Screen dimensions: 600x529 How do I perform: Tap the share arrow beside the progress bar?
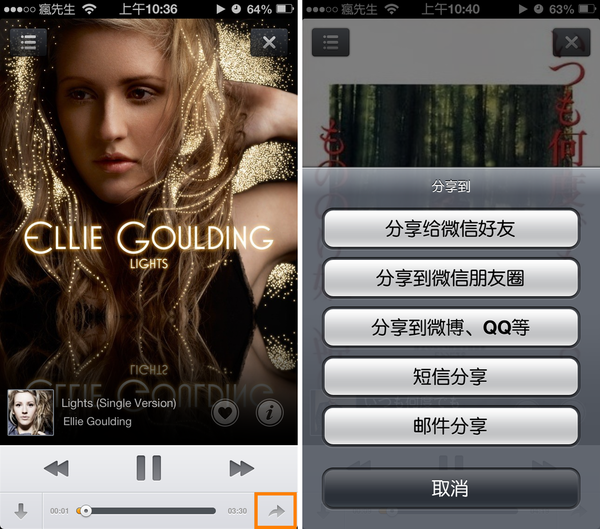click(x=275, y=510)
